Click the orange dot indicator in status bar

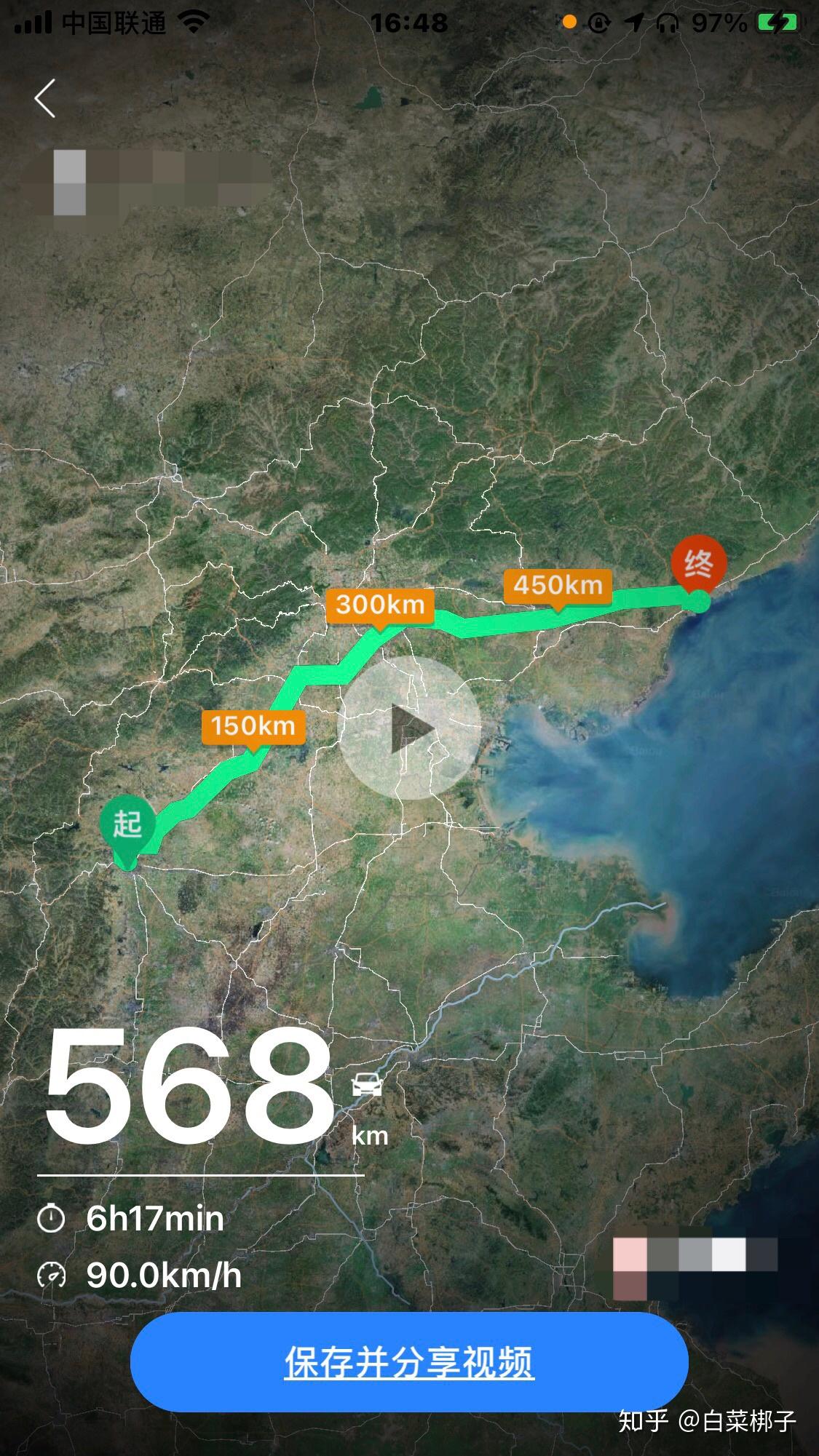(569, 22)
